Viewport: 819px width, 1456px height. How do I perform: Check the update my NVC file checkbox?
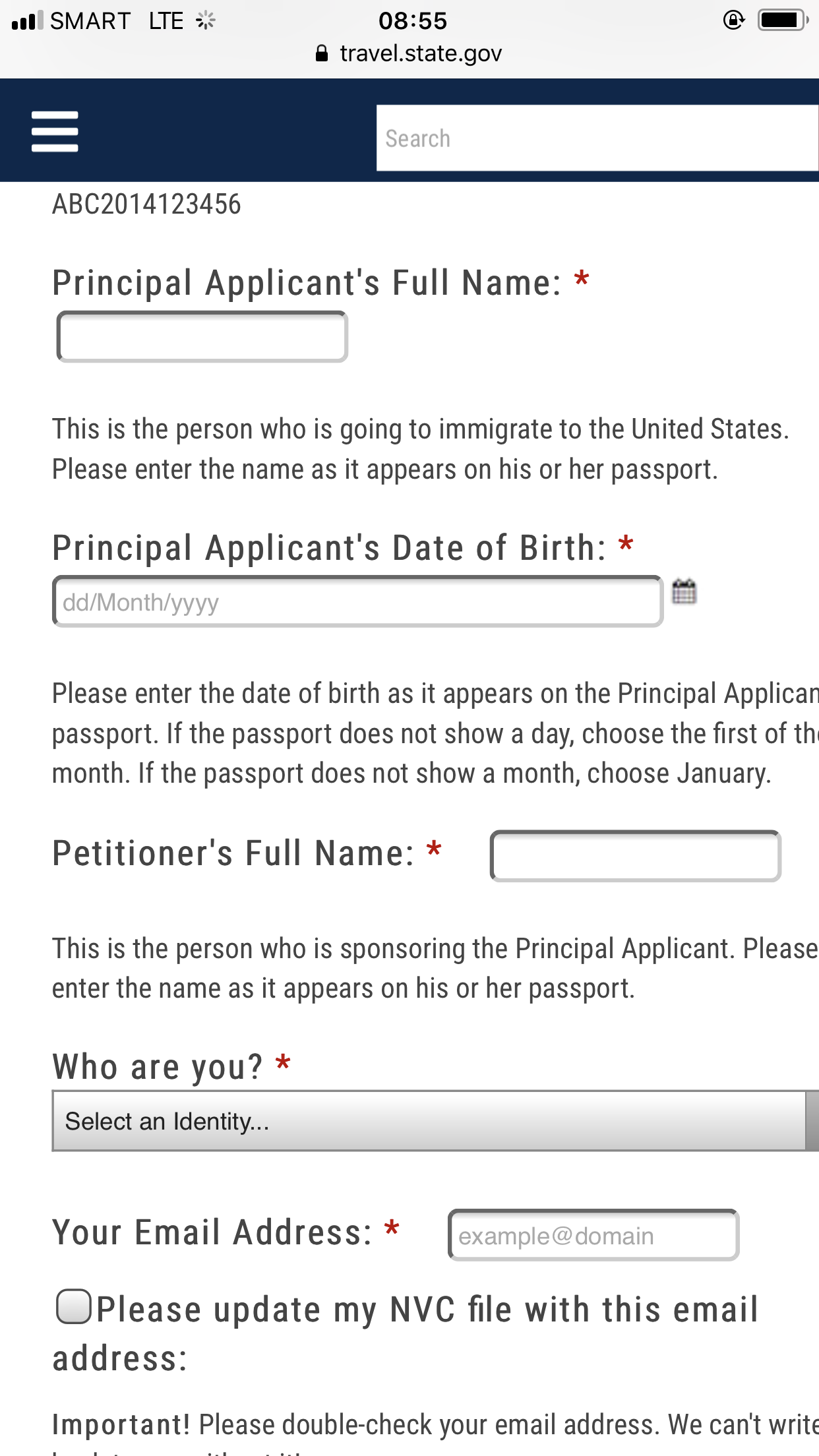coord(73,1306)
